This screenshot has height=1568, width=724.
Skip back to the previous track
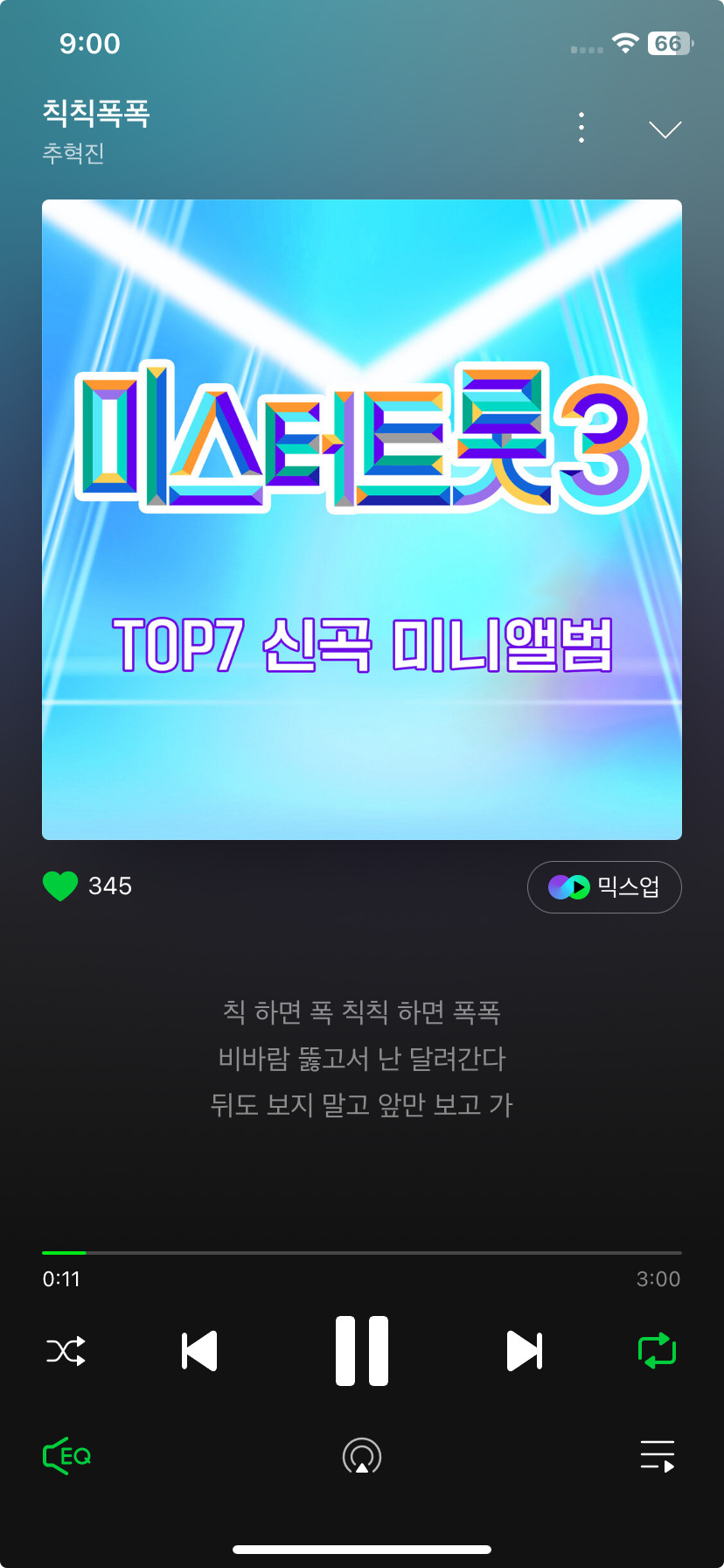pos(199,1351)
